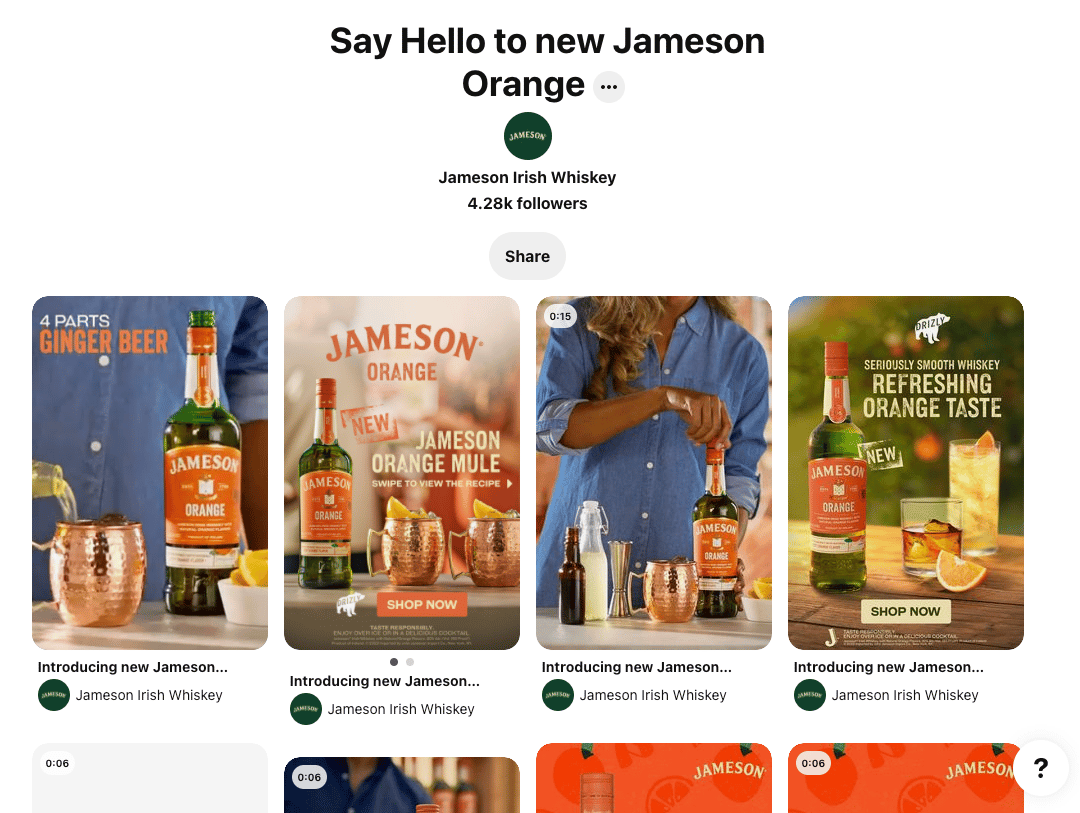Screen dimensions: 1080x813
Task: Open the Refreshing Orange Taste pin
Action: (906, 473)
